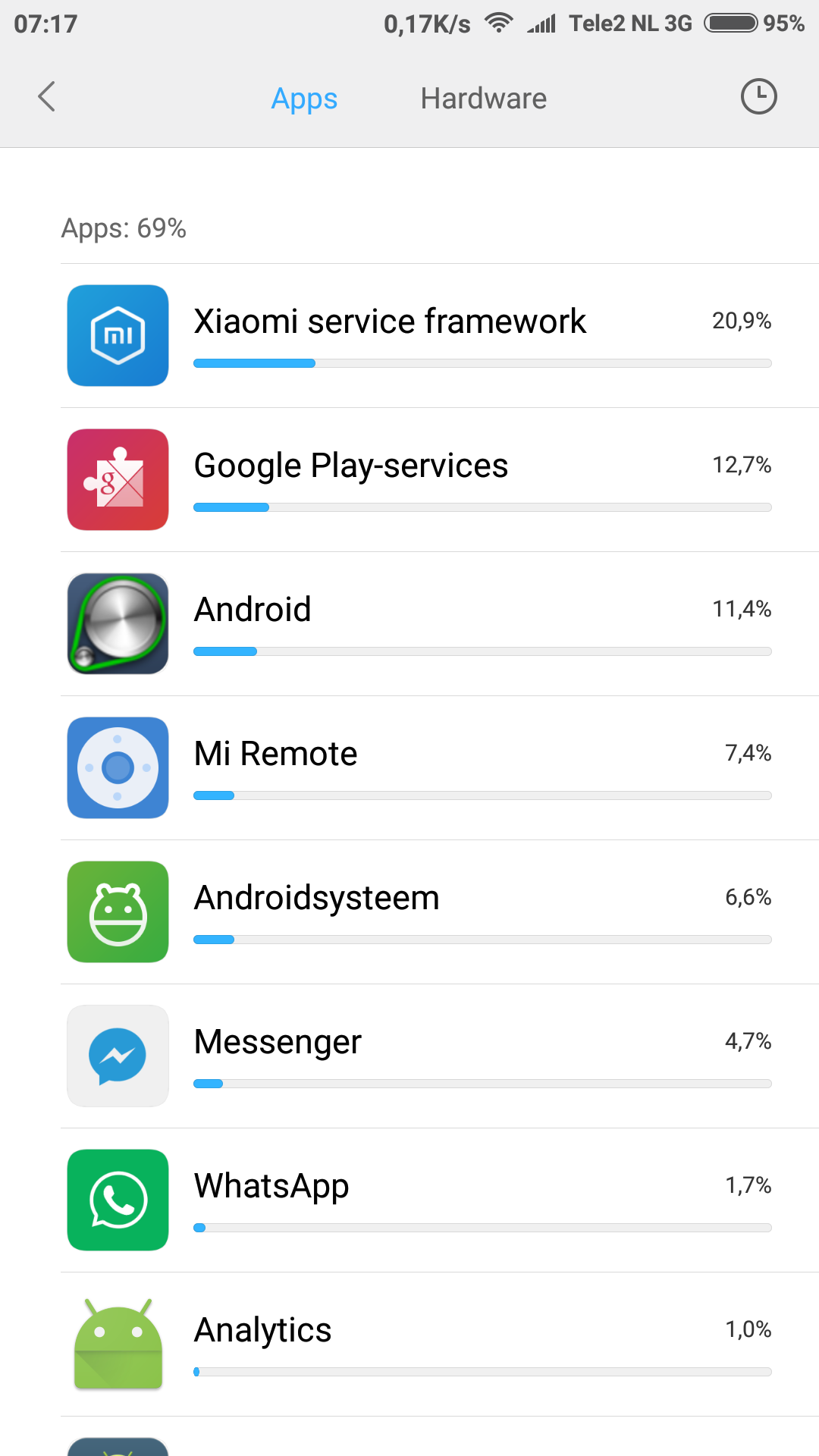
Task: Open Google Play-services usage details
Action: (440, 480)
